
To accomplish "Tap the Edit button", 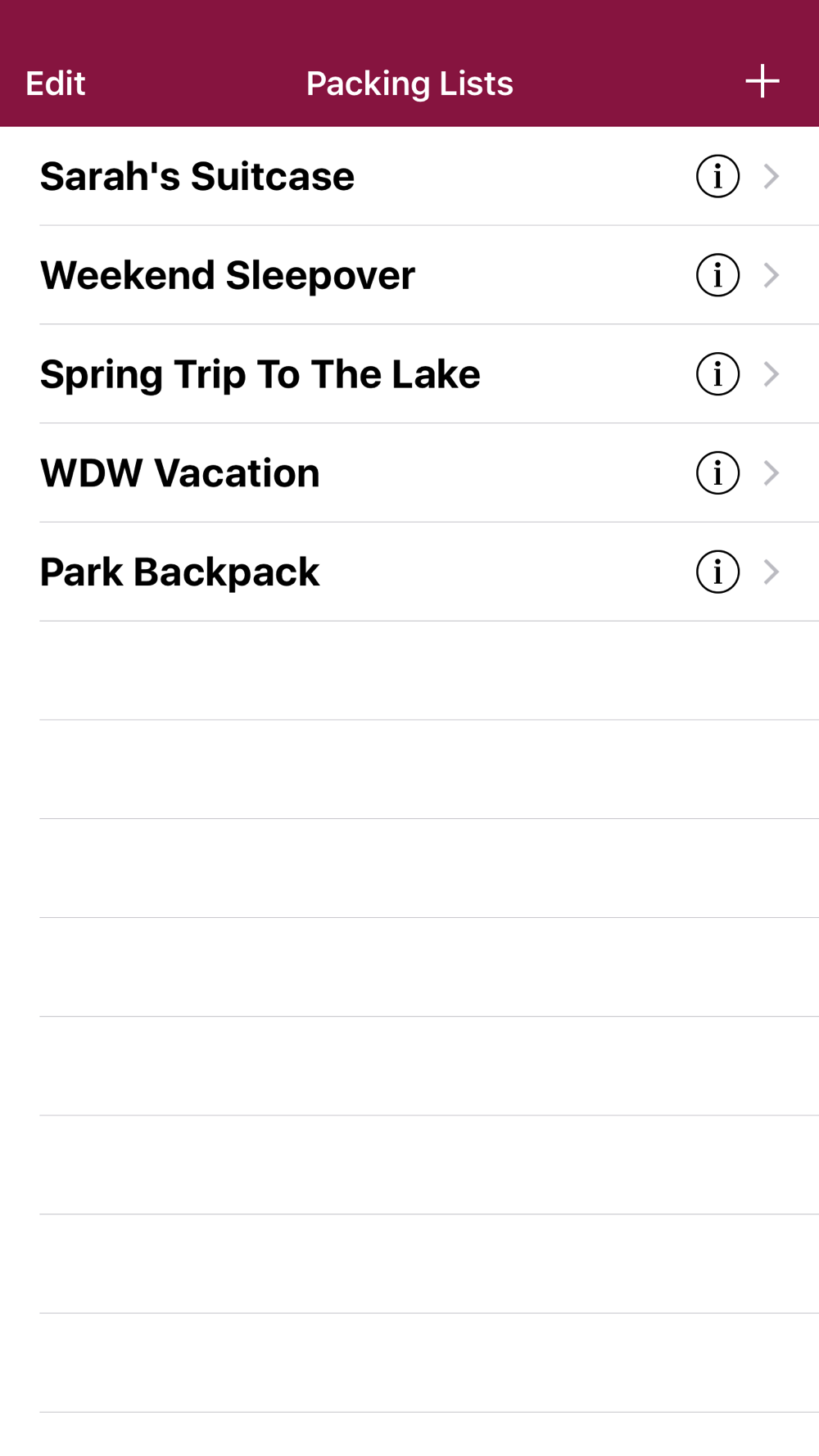I will pyautogui.click(x=55, y=84).
